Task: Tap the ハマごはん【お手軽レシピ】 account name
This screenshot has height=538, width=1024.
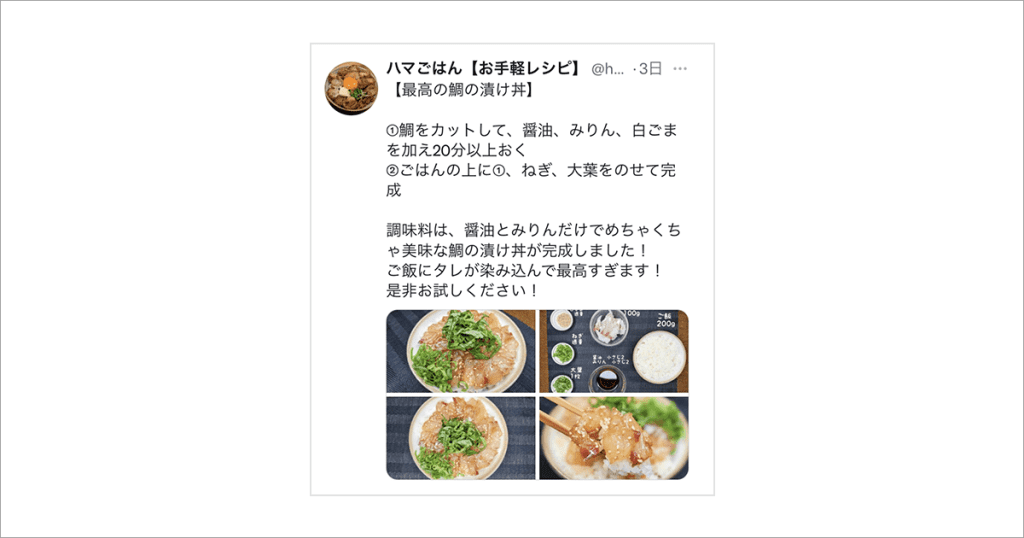Action: coord(483,69)
